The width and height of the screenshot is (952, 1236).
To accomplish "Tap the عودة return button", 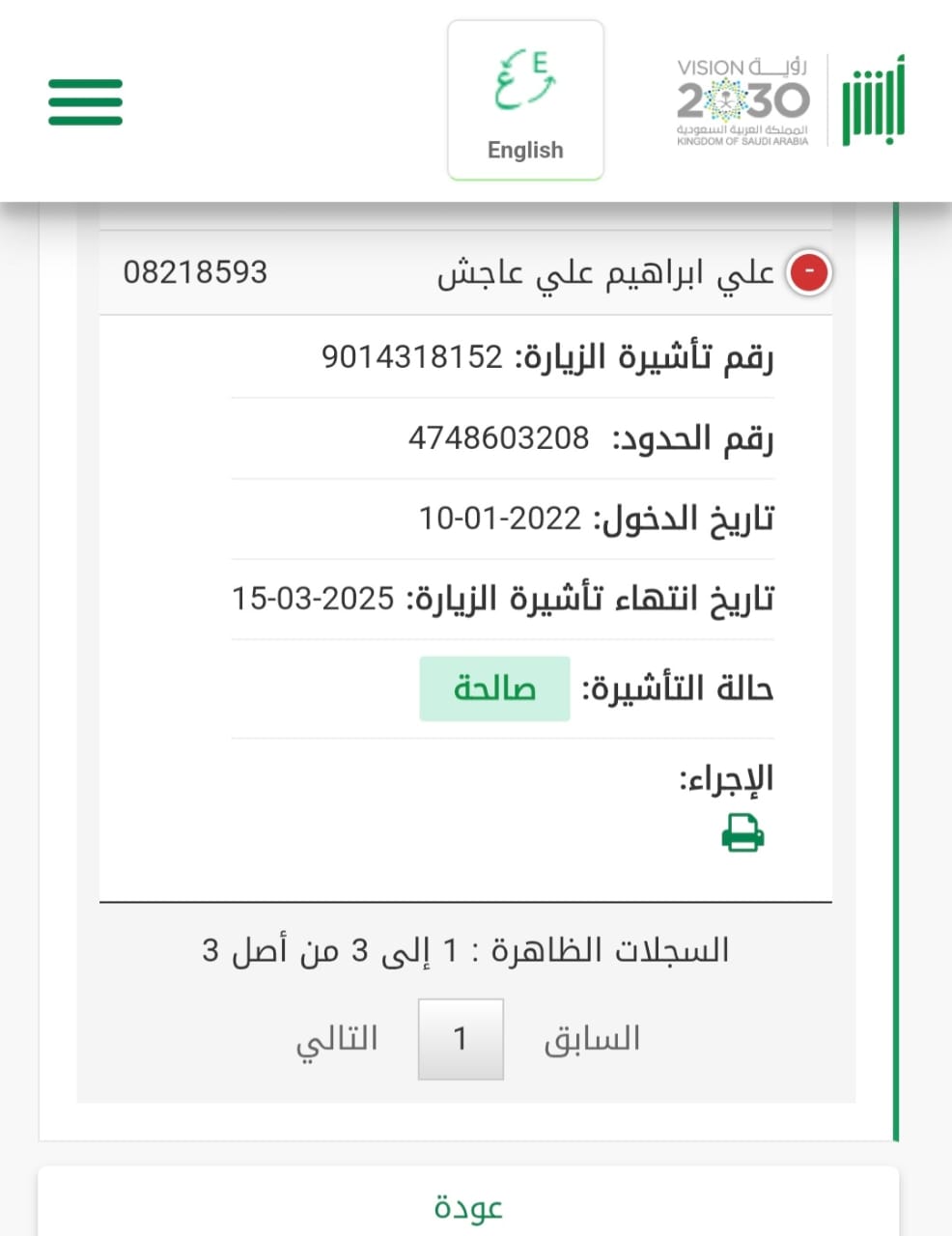I will (468, 1206).
